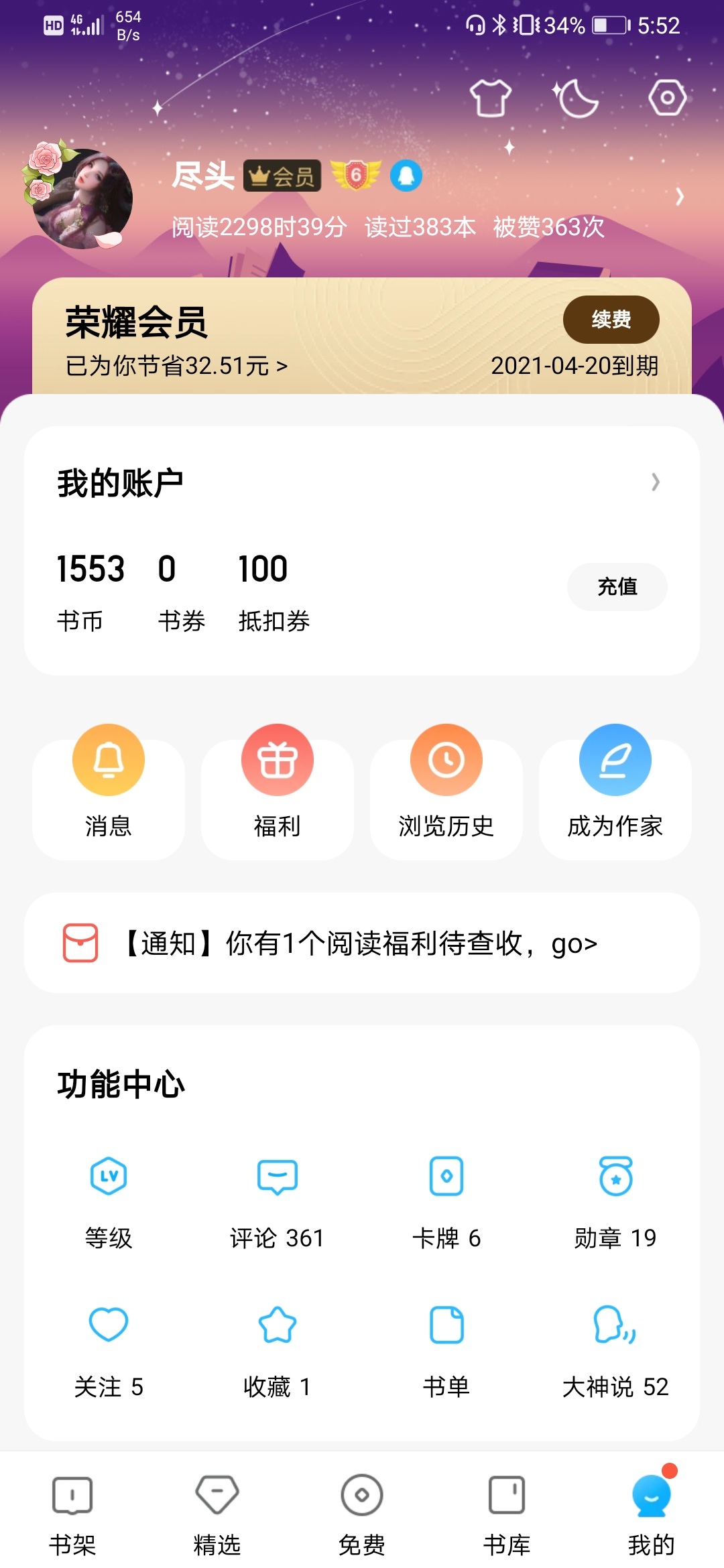Tap 续费 to renew membership

(x=611, y=319)
